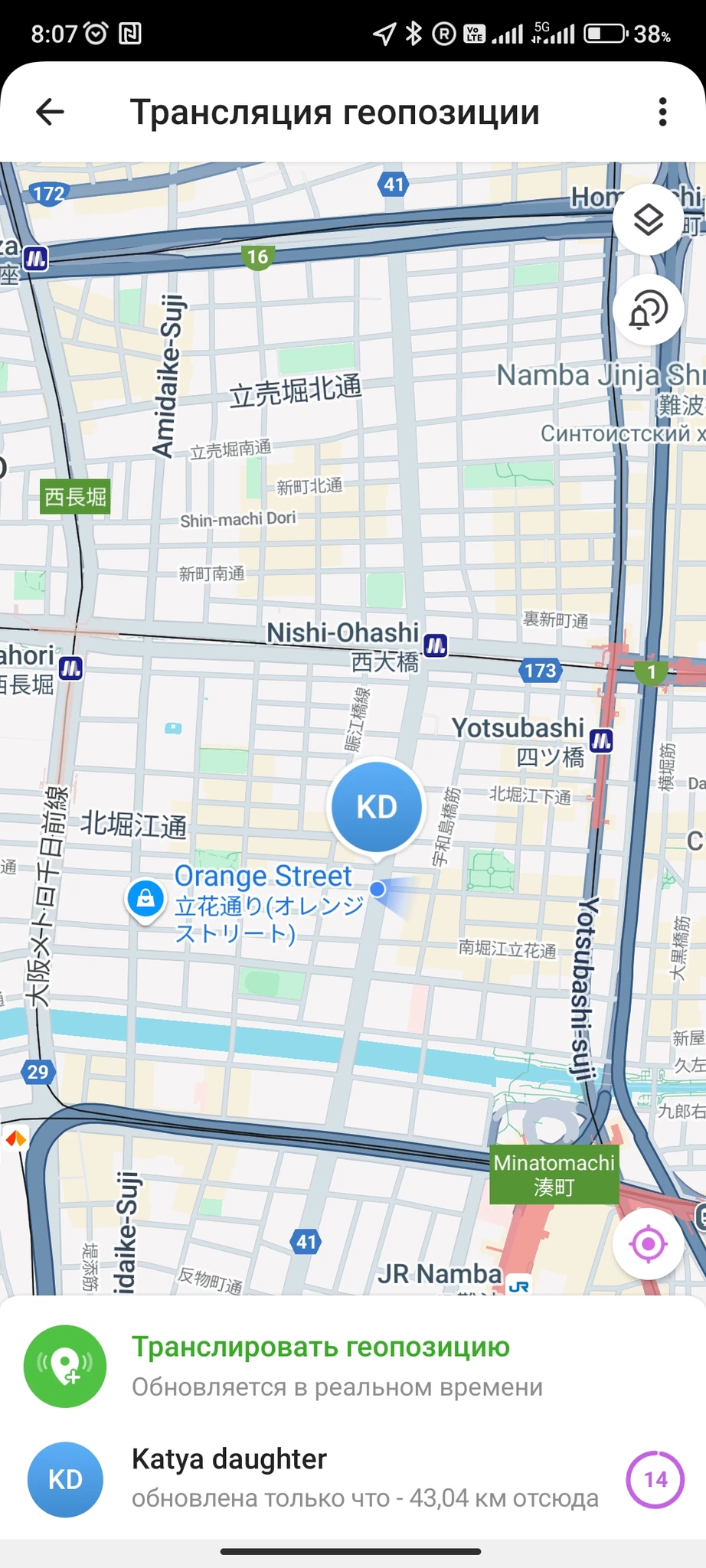Start Транслировать геопозицию in real time

pyautogui.click(x=320, y=1366)
